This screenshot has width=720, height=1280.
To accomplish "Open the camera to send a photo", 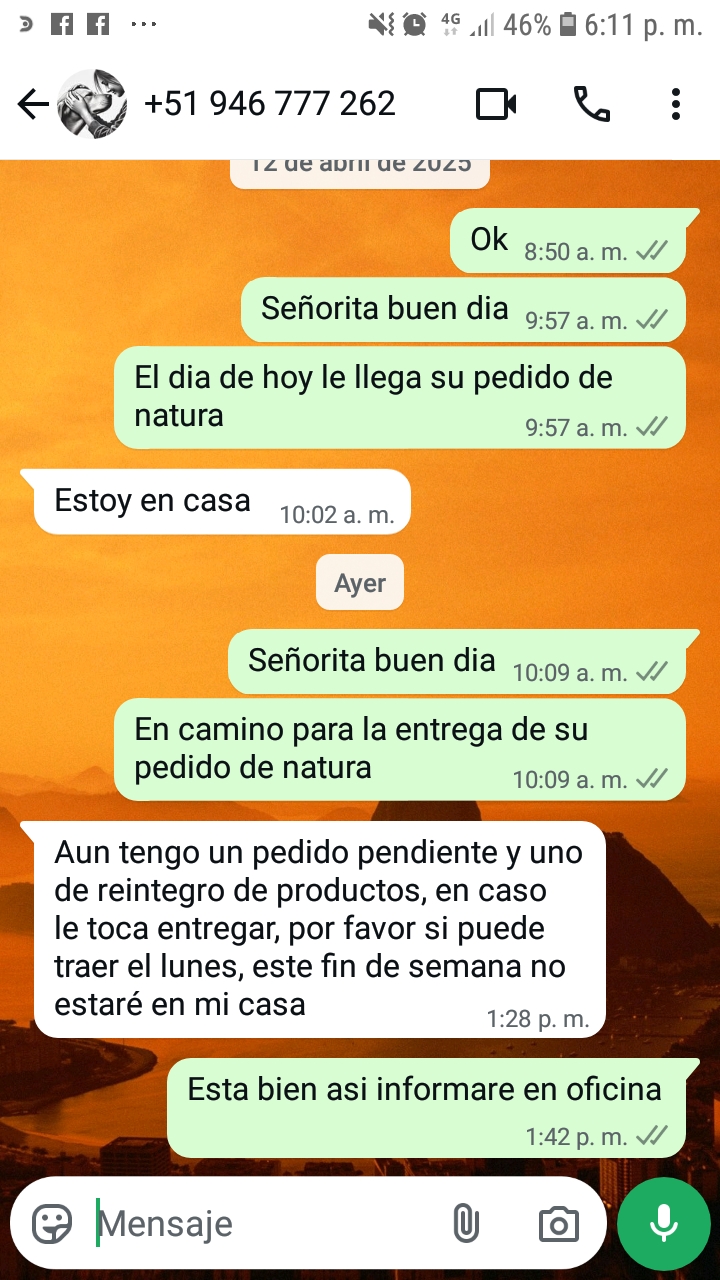I will pyautogui.click(x=558, y=1224).
